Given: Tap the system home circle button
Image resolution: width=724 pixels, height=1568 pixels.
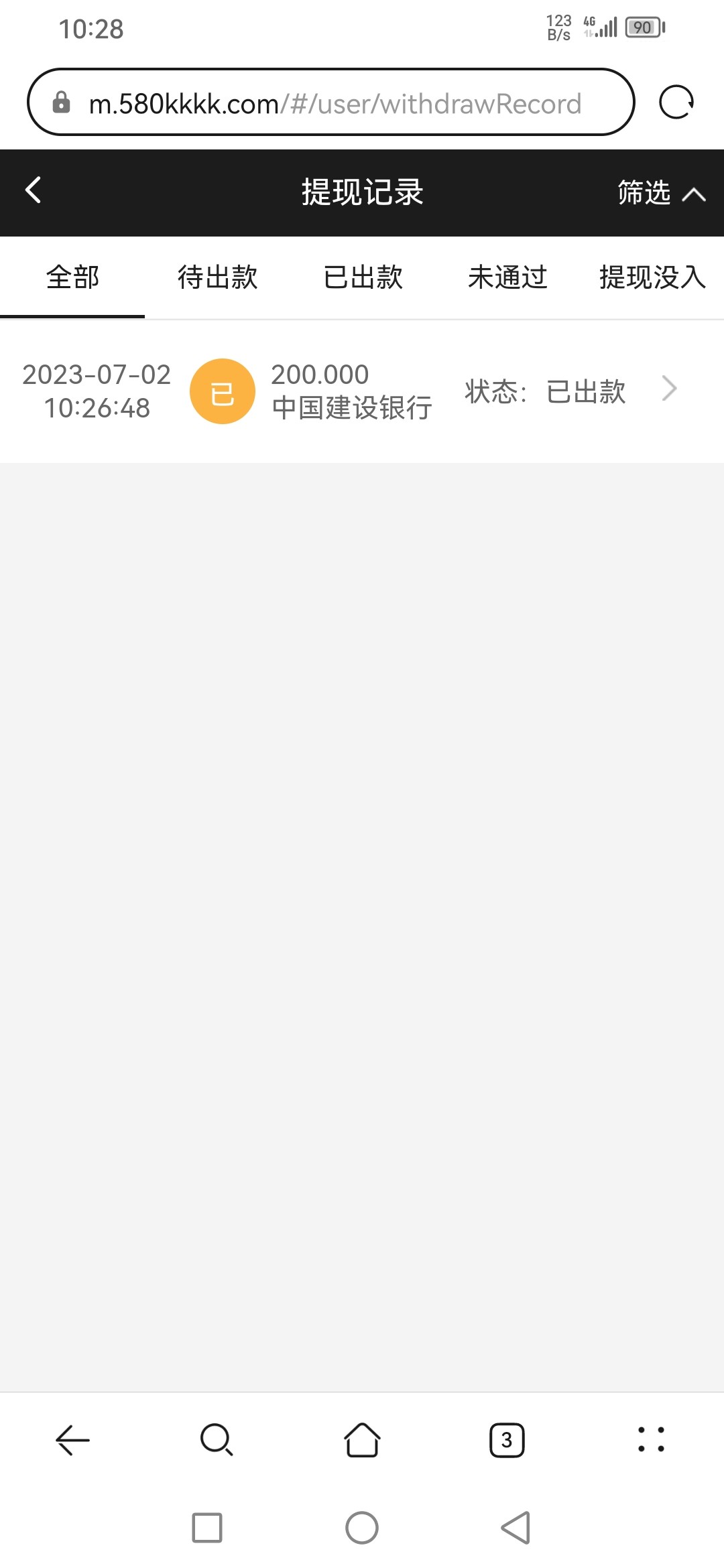Looking at the screenshot, I should (362, 1528).
